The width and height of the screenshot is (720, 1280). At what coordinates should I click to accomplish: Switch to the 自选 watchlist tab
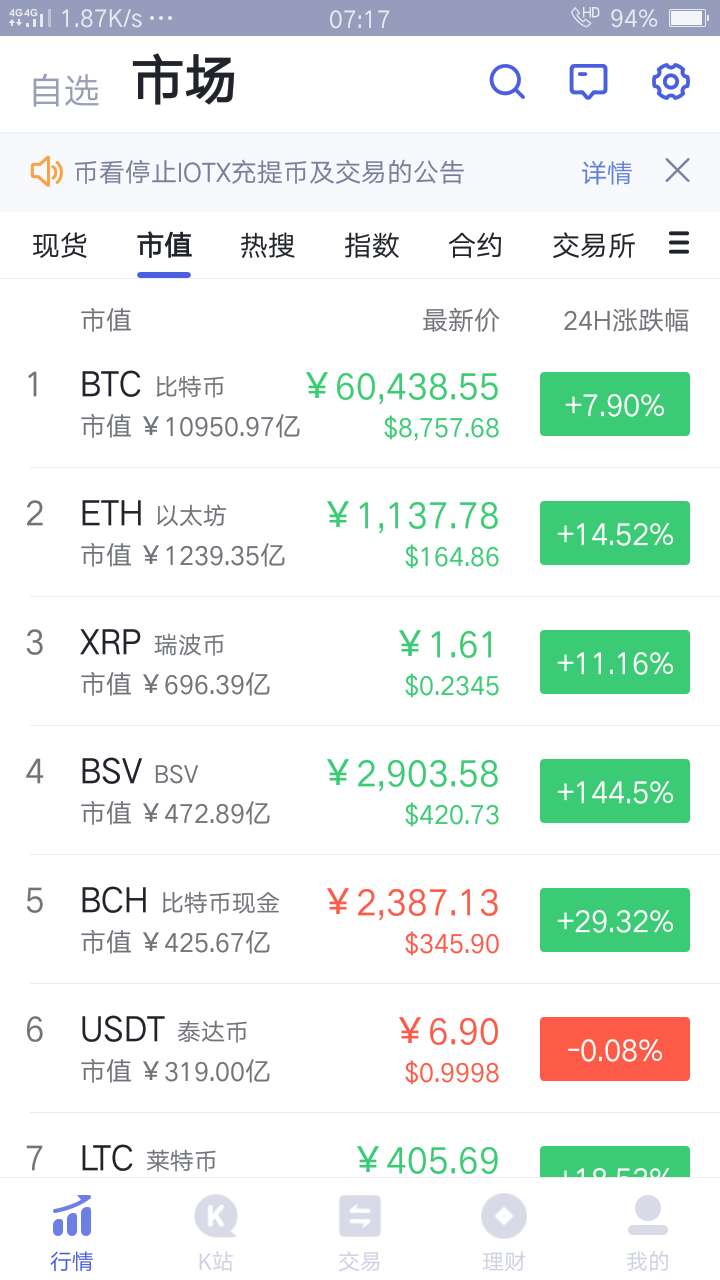[65, 90]
